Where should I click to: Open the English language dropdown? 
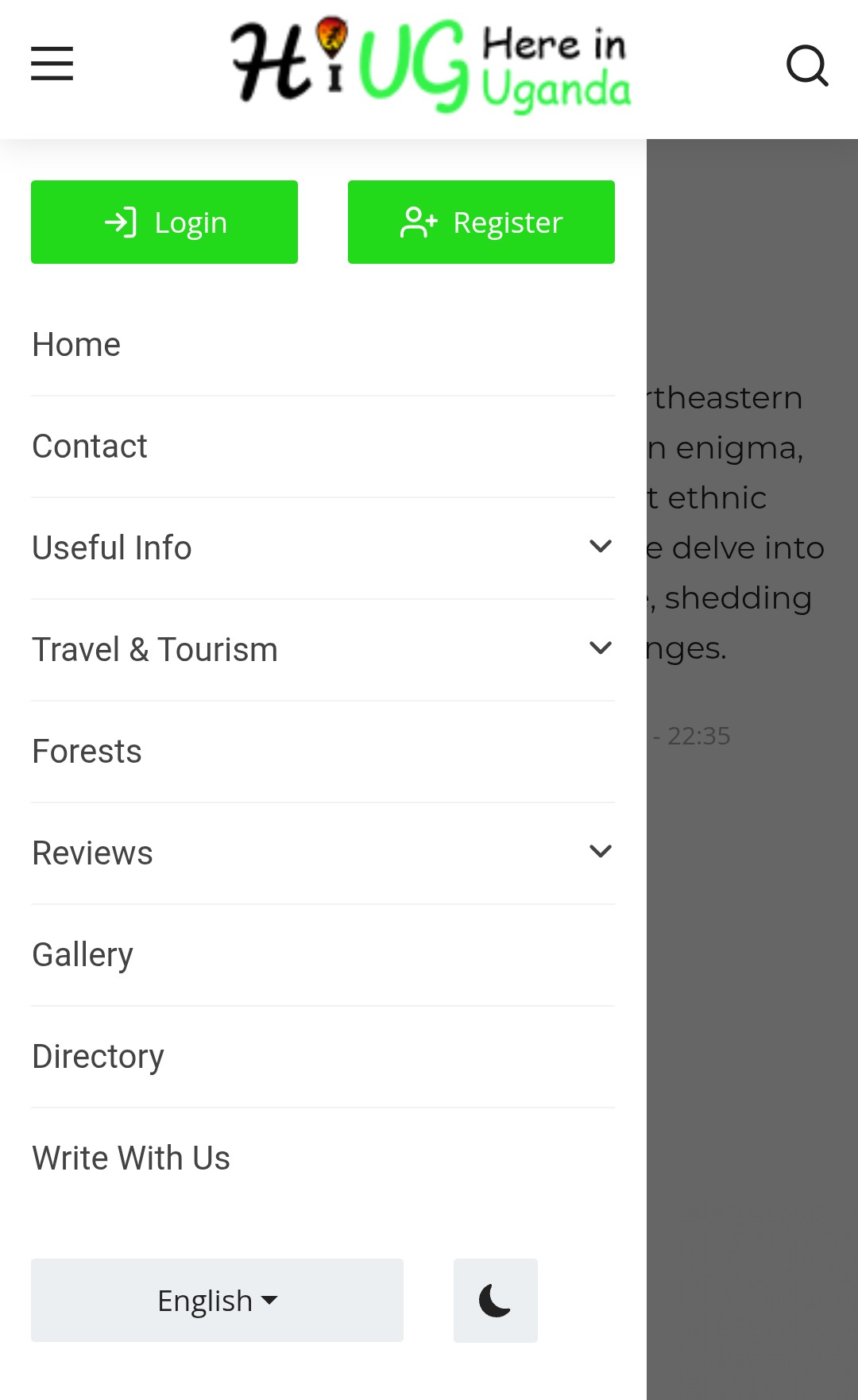pos(217,1301)
